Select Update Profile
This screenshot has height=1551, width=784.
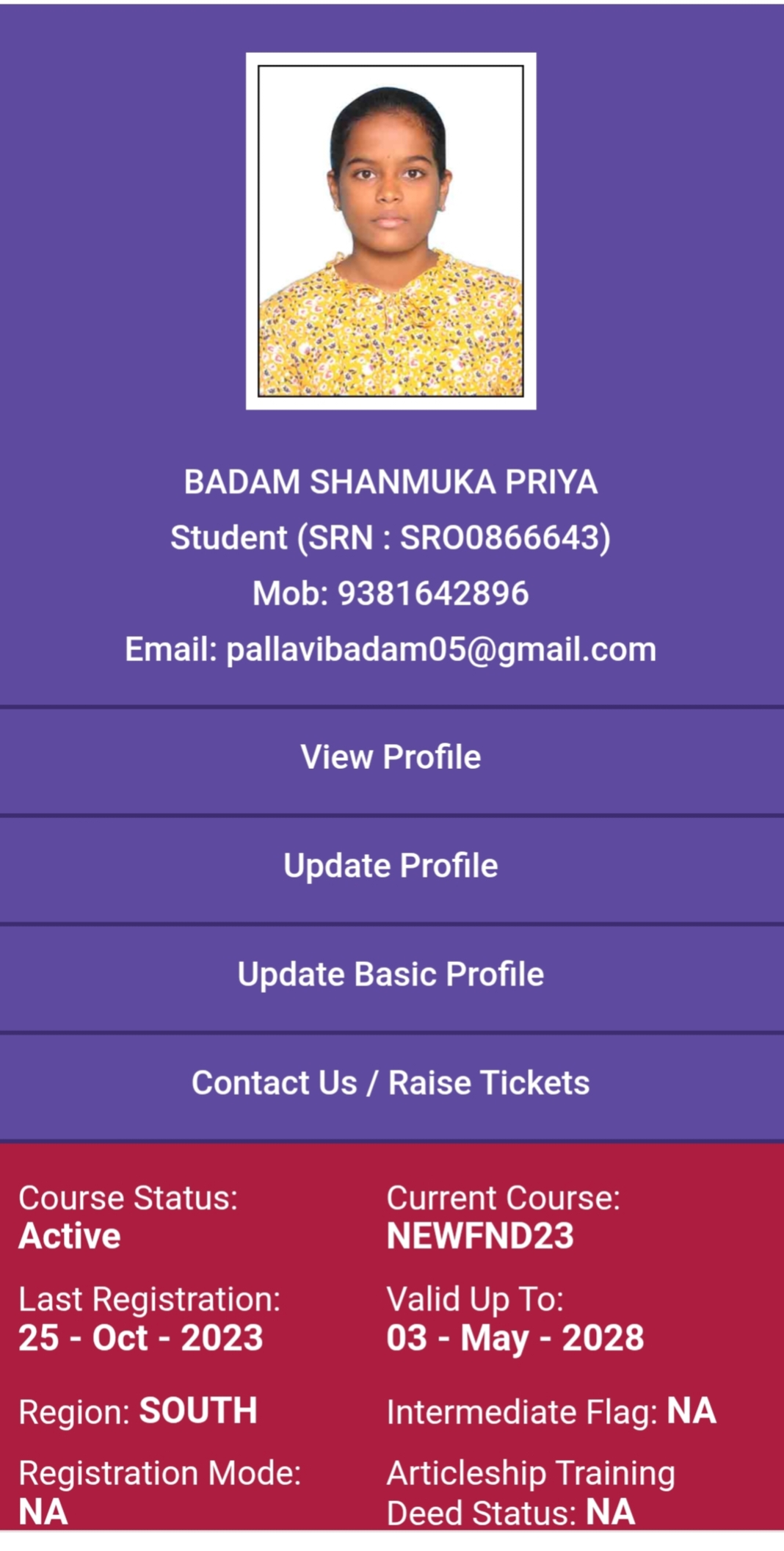391,866
